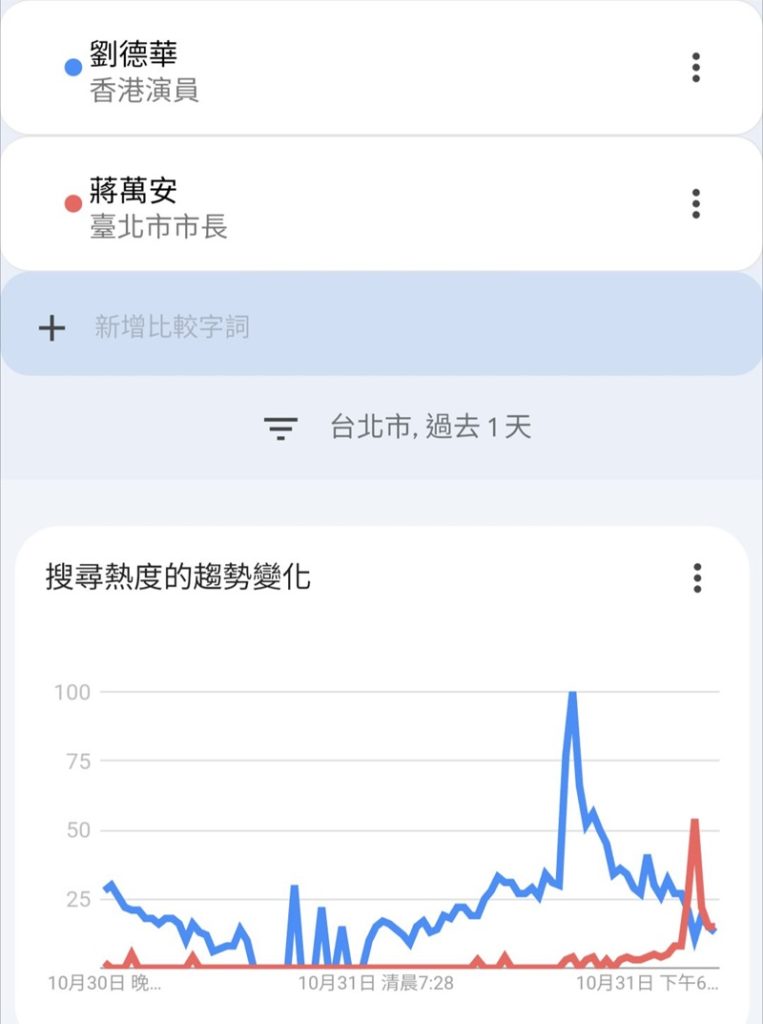Screen dimensions: 763x1024
Task: Add a comparison term via 新增比較字詞
Action: pos(172,327)
